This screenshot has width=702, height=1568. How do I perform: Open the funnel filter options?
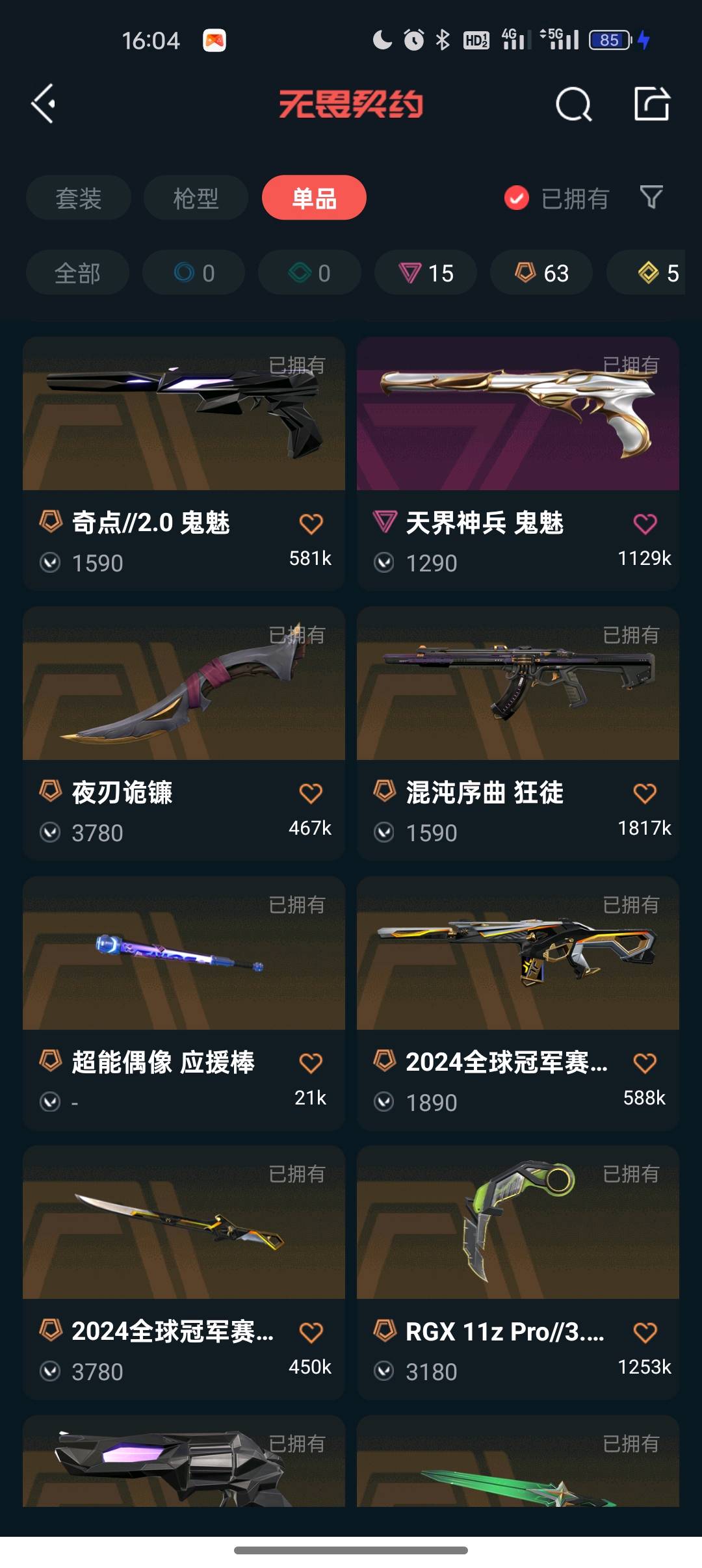651,197
